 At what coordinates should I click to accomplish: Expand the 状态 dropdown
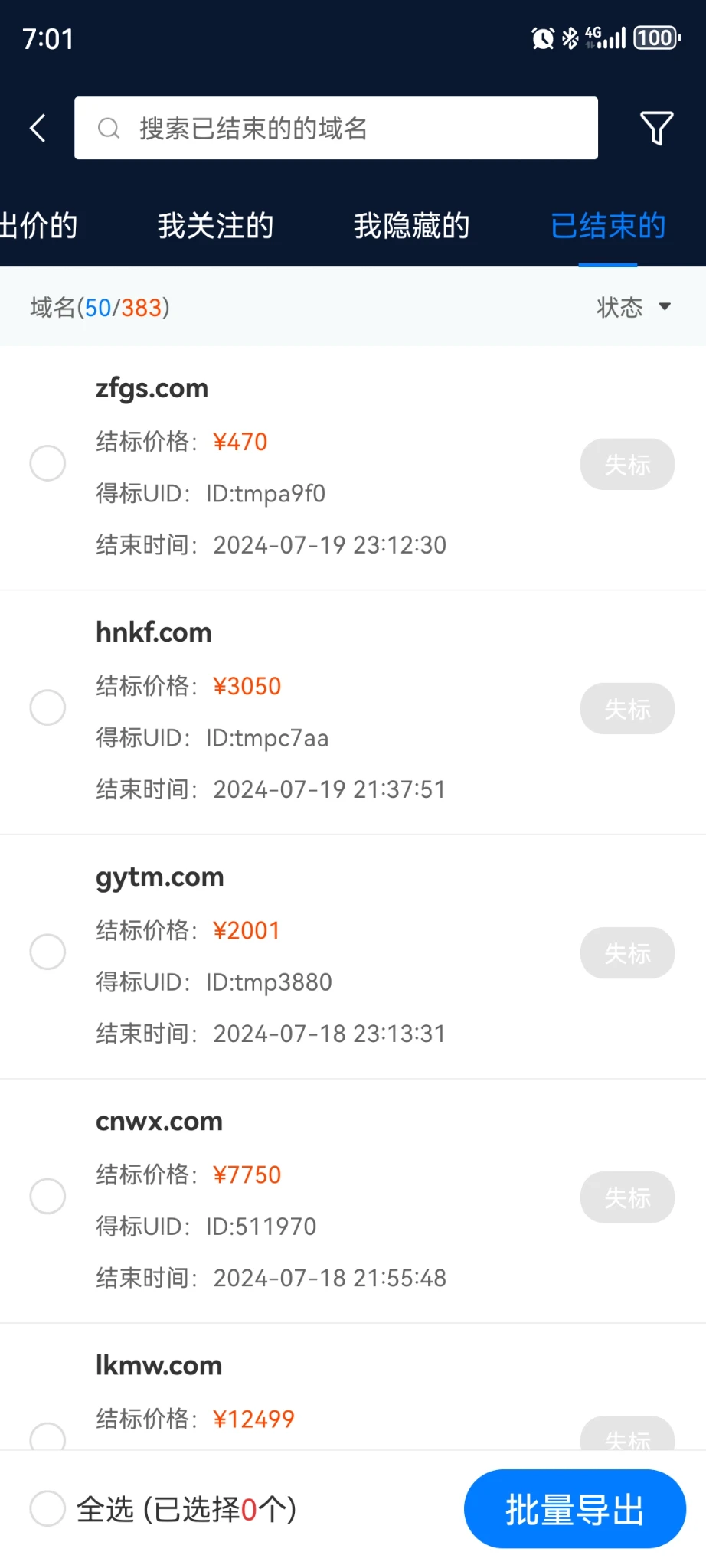click(633, 307)
